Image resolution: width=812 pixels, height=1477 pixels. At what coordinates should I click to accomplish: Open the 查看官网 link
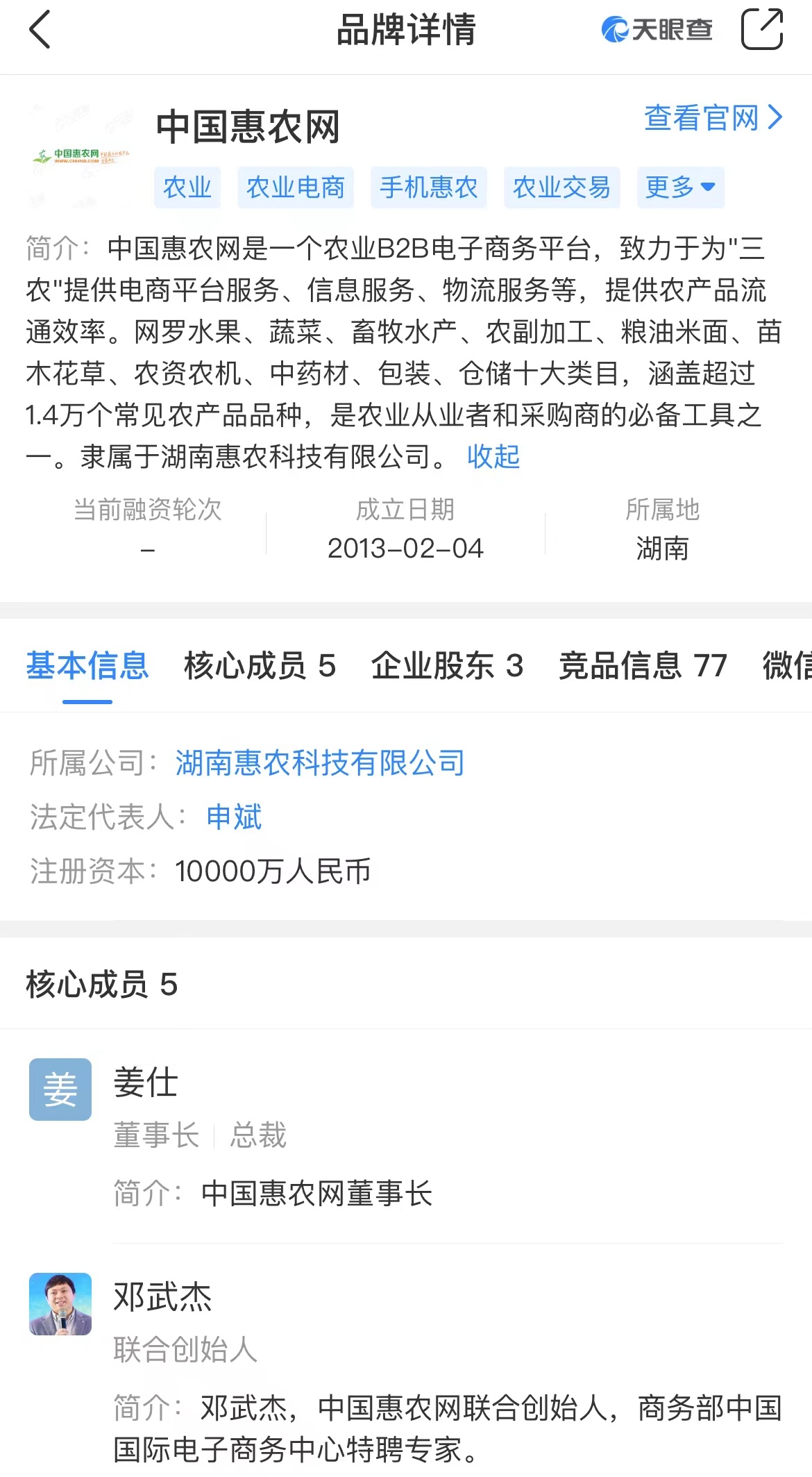(x=713, y=118)
